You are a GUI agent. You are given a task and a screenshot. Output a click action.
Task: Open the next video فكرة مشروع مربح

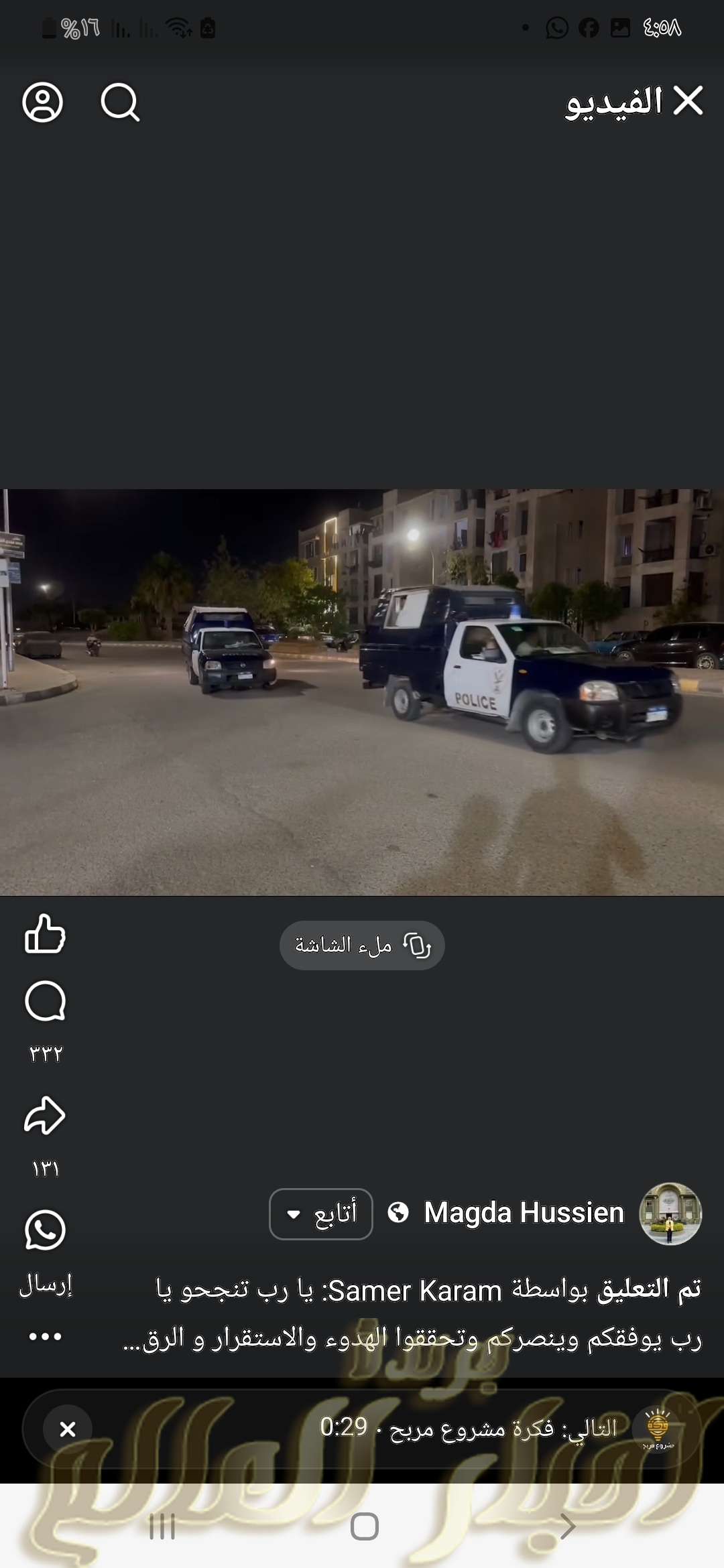click(x=469, y=1428)
